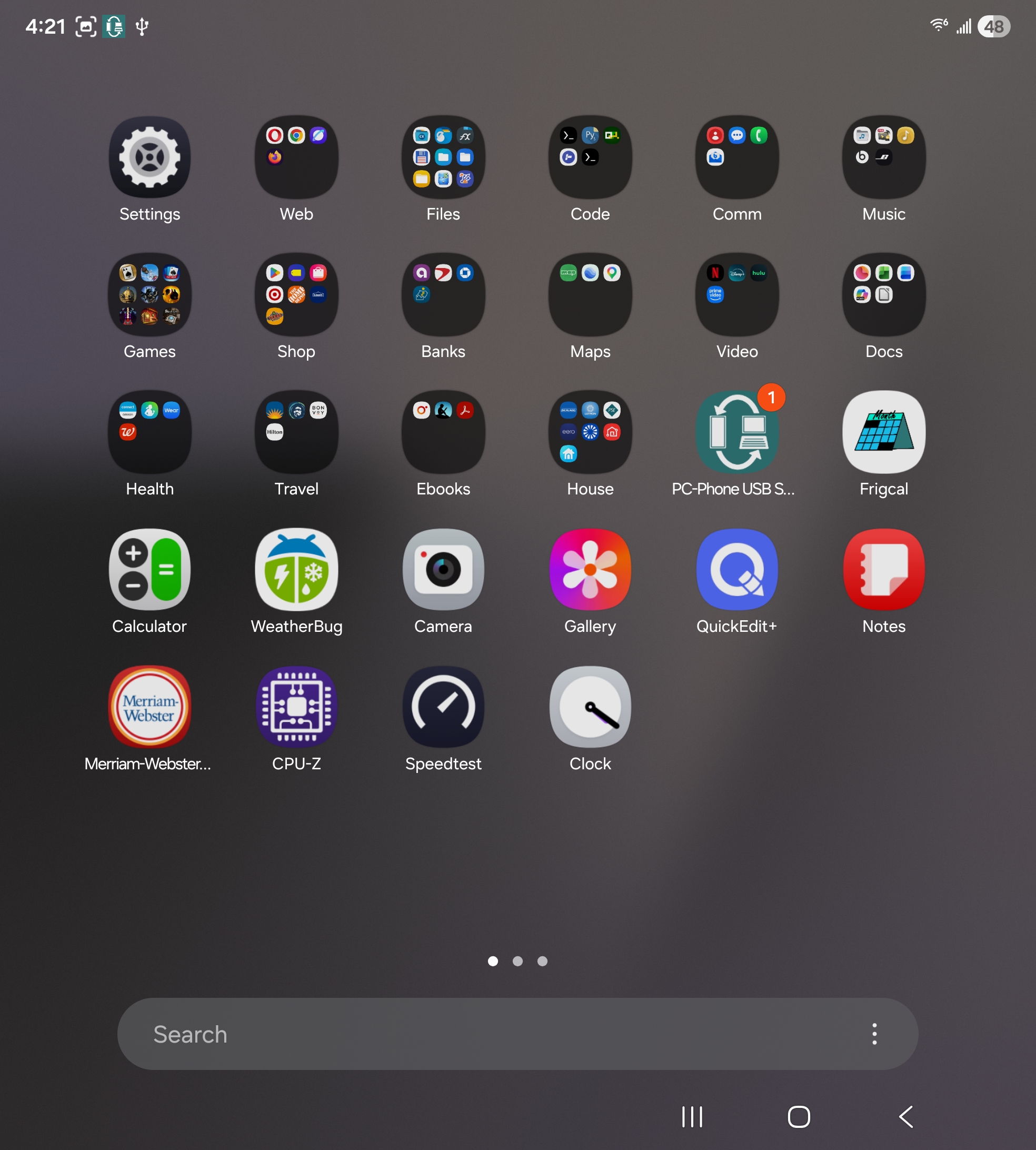
Task: Open the Web folder
Action: point(296,157)
